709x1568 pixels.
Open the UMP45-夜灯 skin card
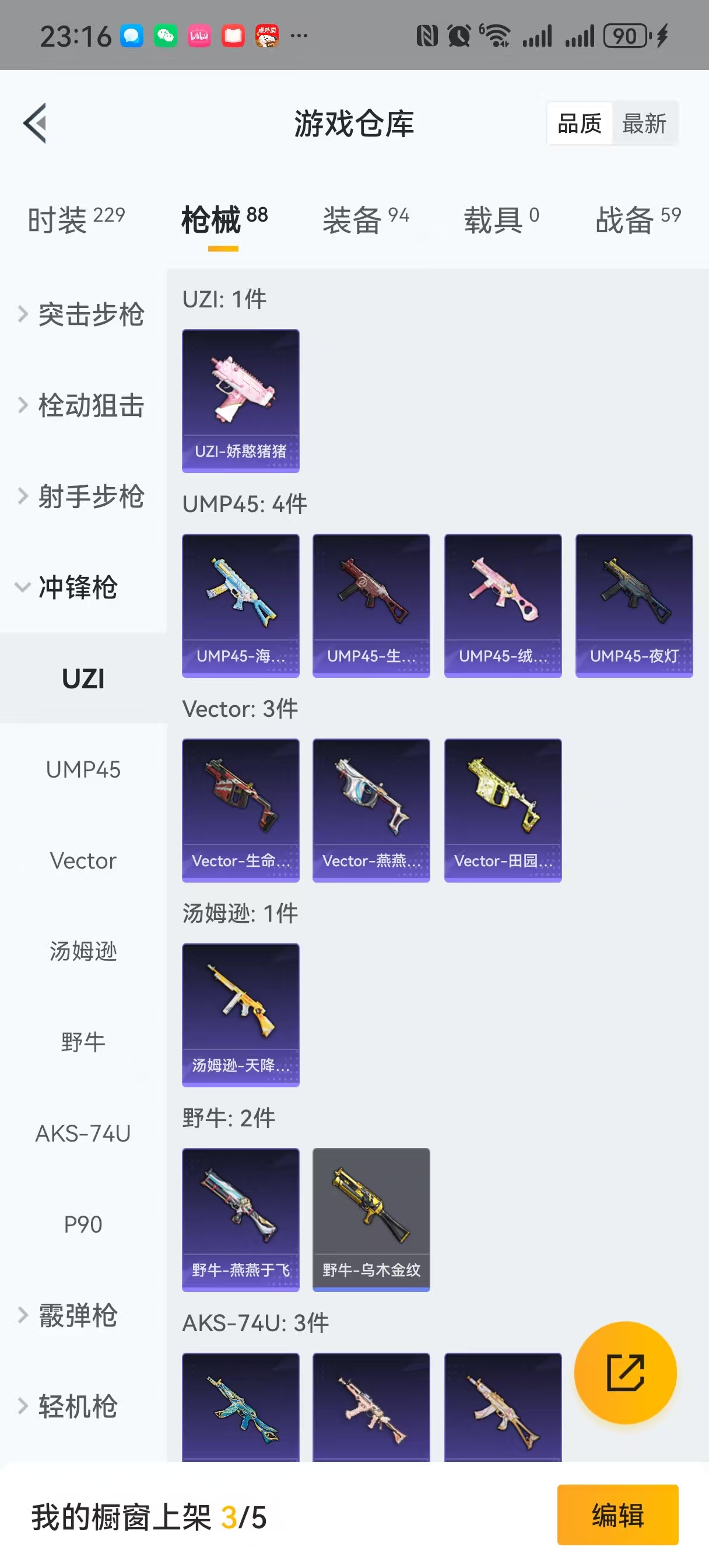634,605
